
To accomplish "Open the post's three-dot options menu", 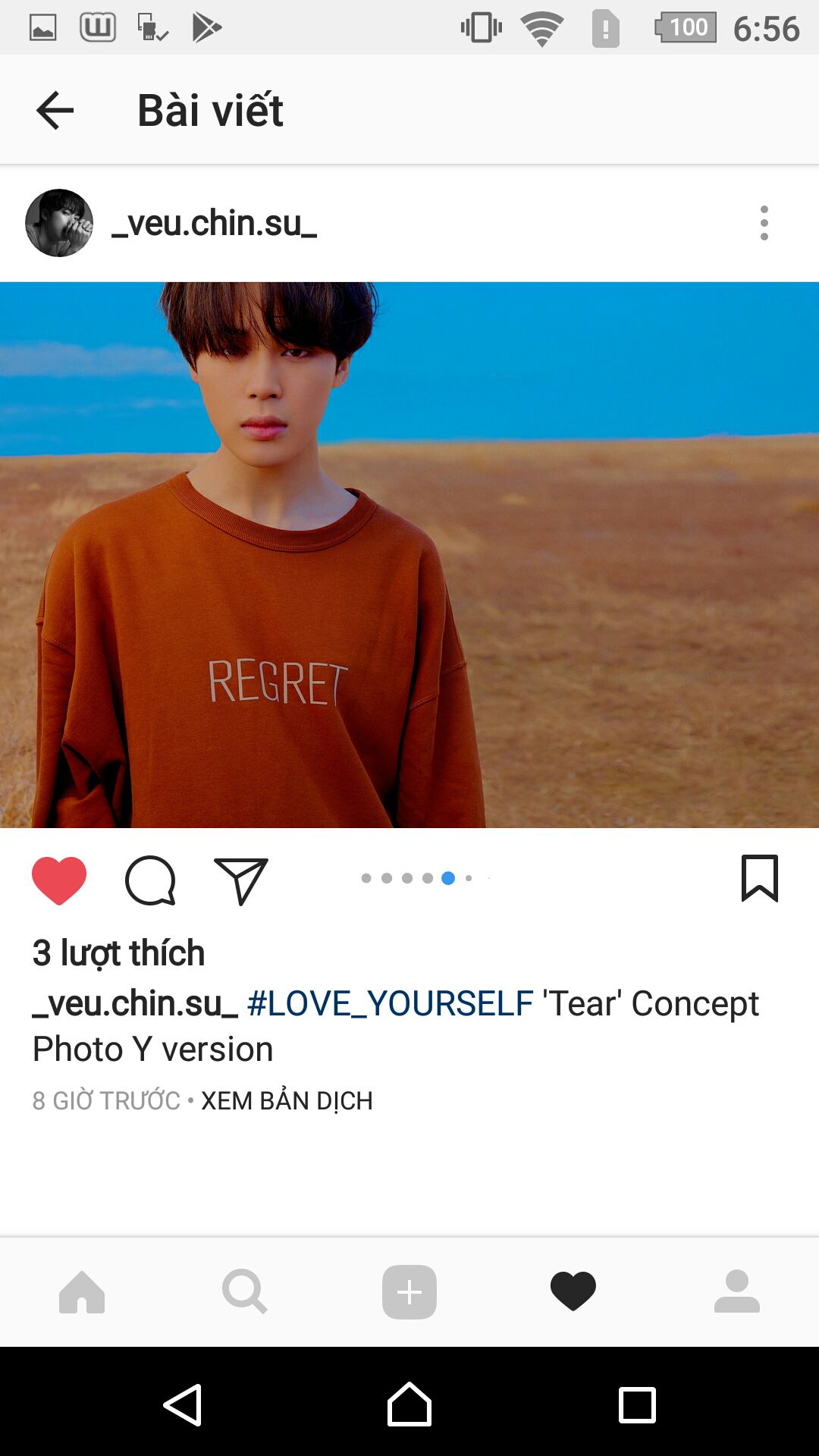I will [x=764, y=223].
